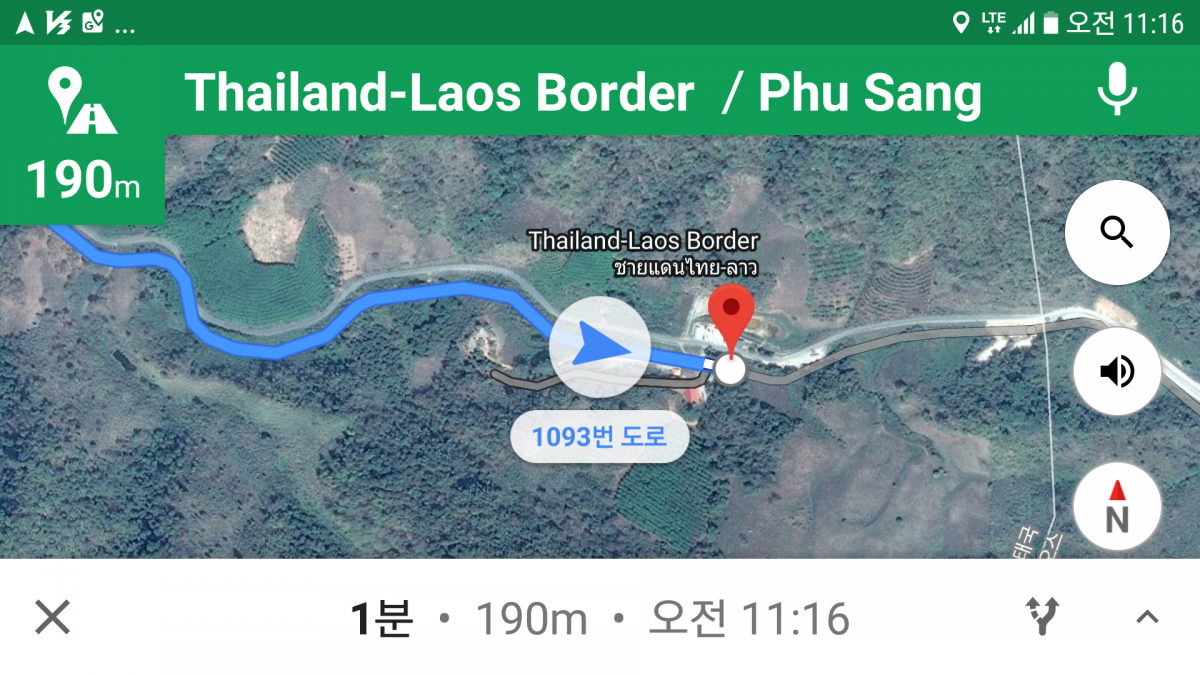The height and width of the screenshot is (675, 1200).
Task: View alternate routes icon
Action: pos(1044,617)
